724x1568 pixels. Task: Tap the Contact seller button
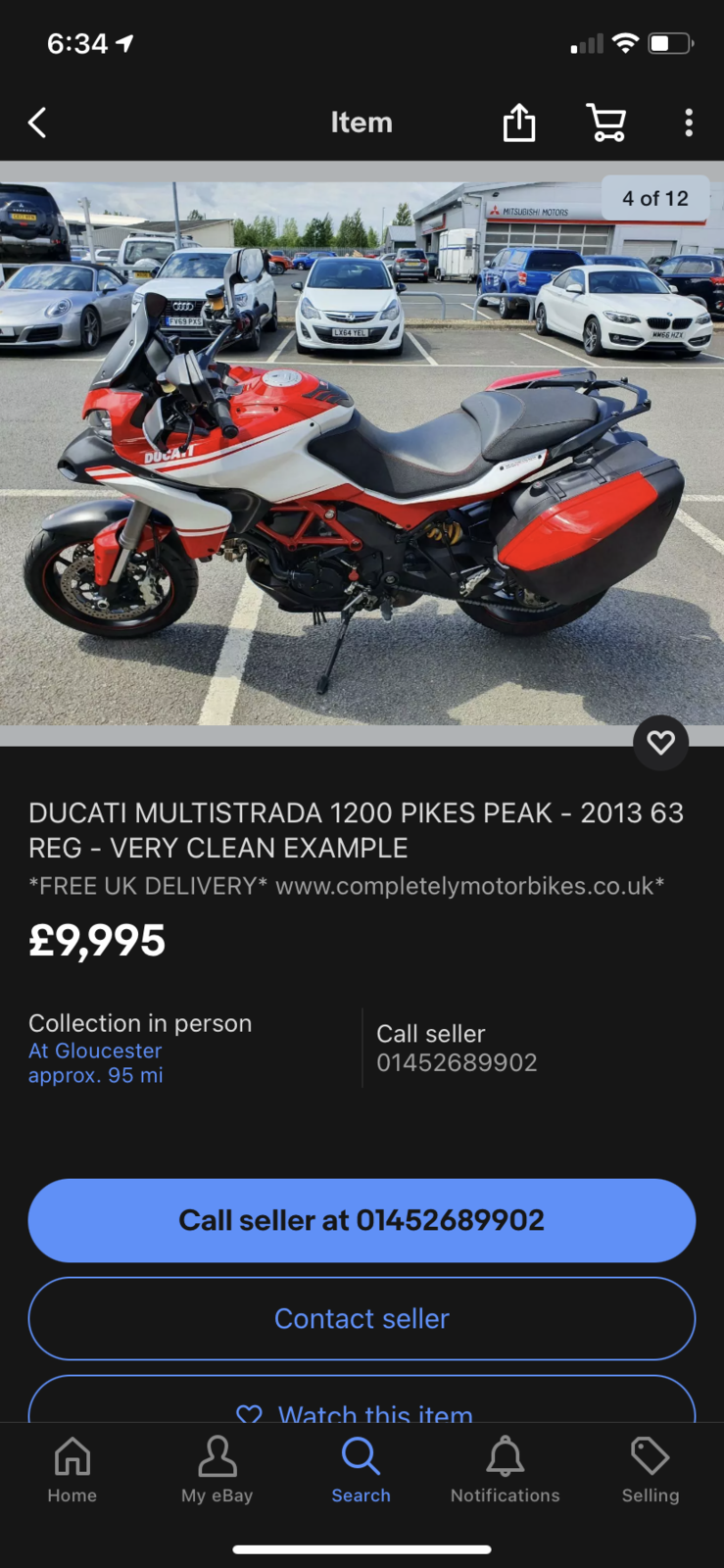tap(362, 1318)
